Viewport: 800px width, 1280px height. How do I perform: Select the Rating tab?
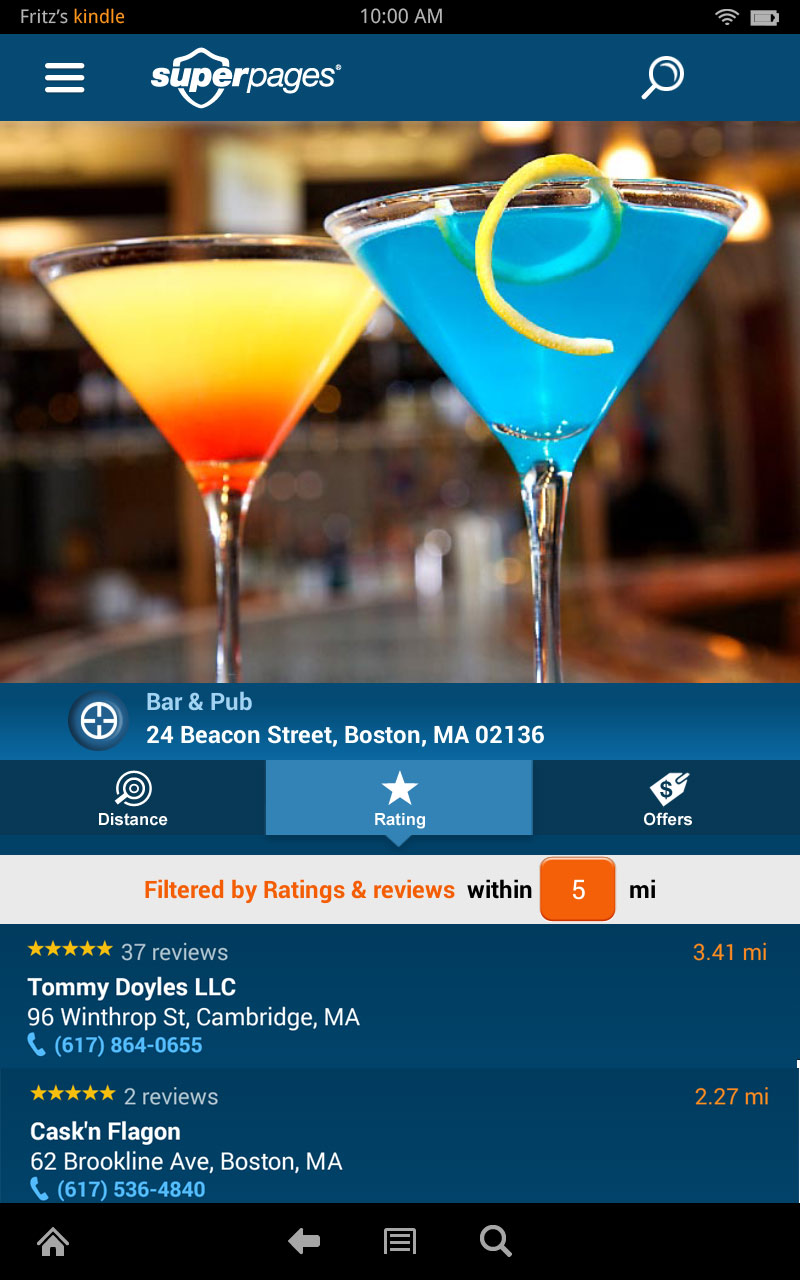(x=399, y=798)
